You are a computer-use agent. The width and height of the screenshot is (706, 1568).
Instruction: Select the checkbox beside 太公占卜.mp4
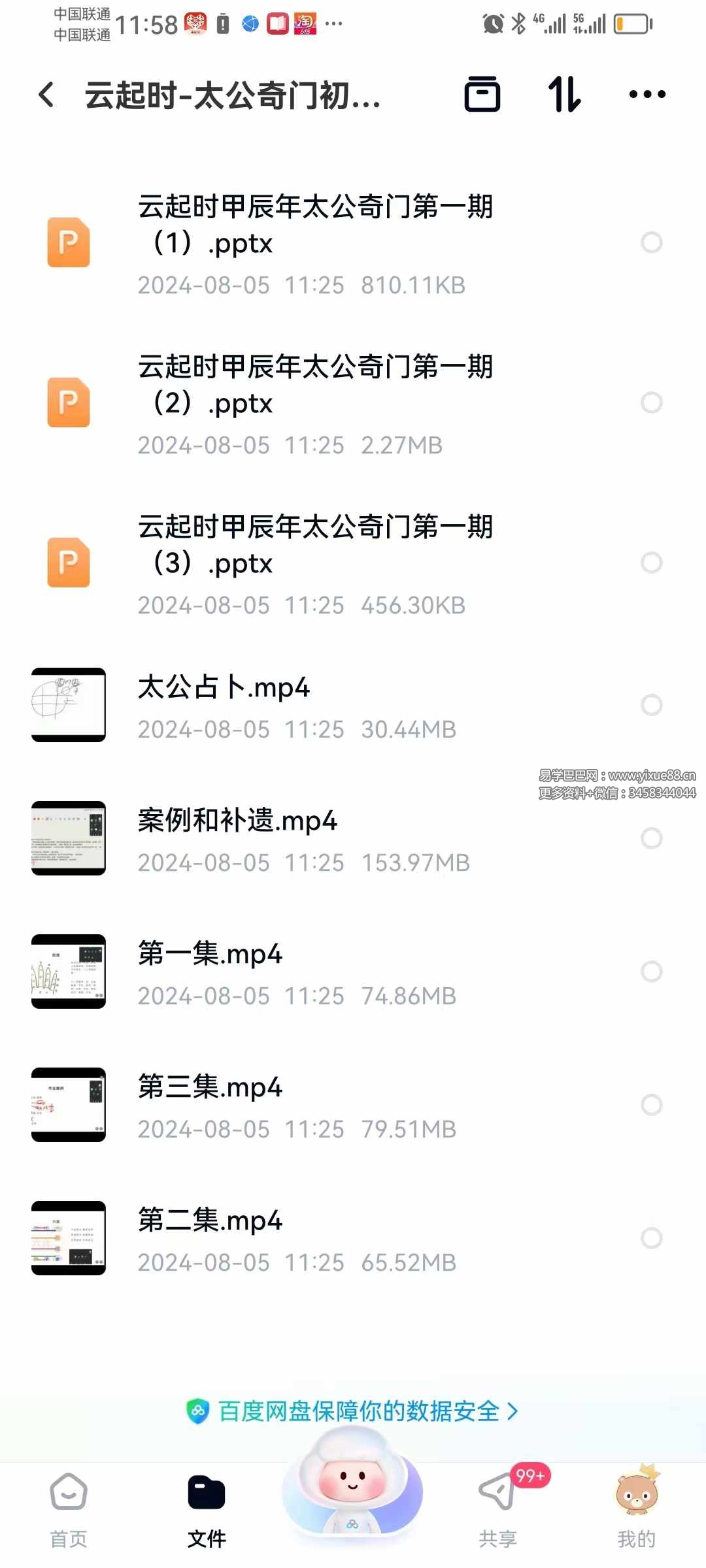pos(652,704)
